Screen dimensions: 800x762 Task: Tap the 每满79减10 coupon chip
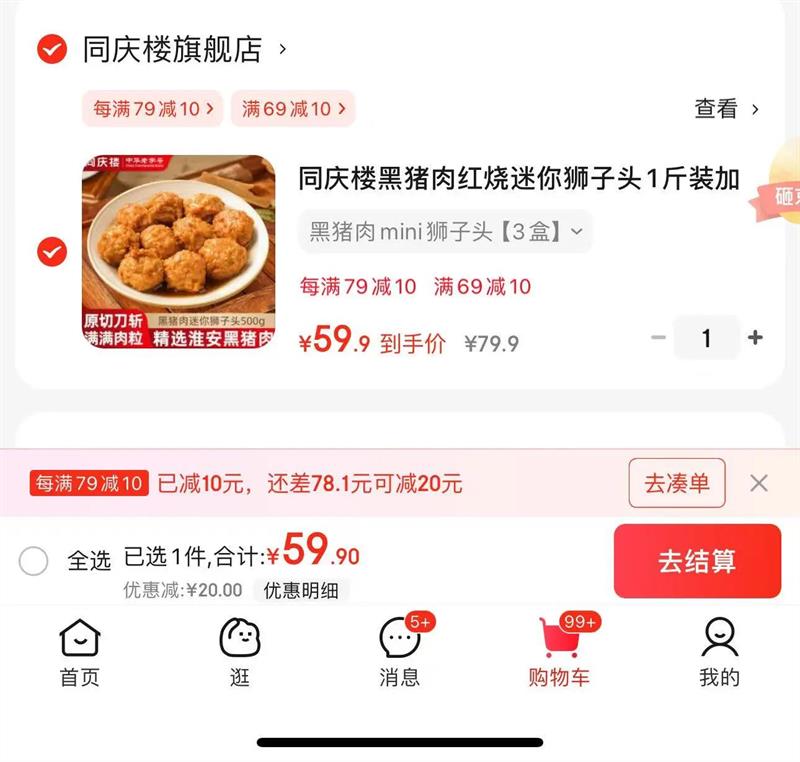pyautogui.click(x=154, y=109)
